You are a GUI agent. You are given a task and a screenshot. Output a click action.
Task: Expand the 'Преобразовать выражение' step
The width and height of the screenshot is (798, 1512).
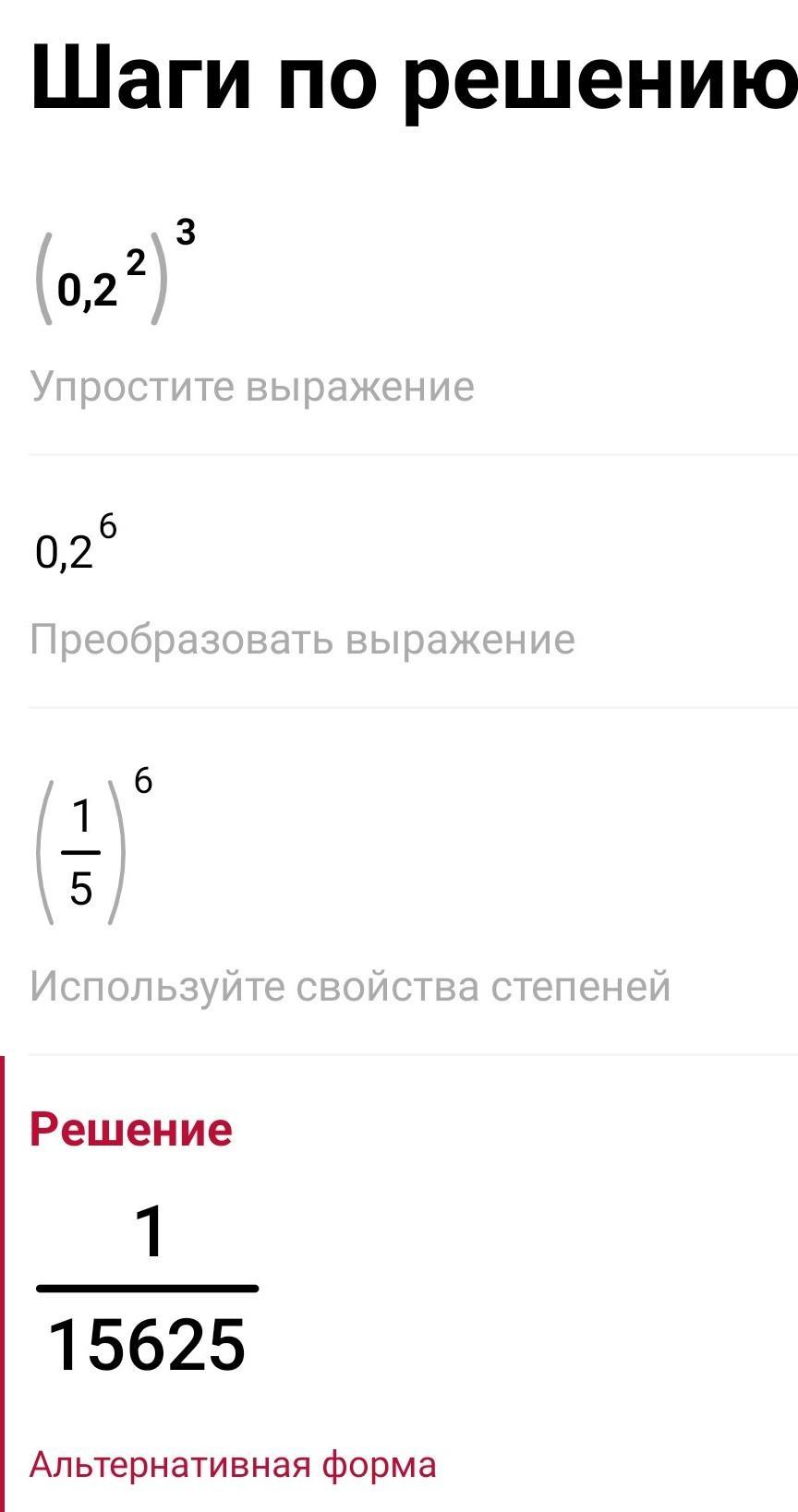[302, 639]
